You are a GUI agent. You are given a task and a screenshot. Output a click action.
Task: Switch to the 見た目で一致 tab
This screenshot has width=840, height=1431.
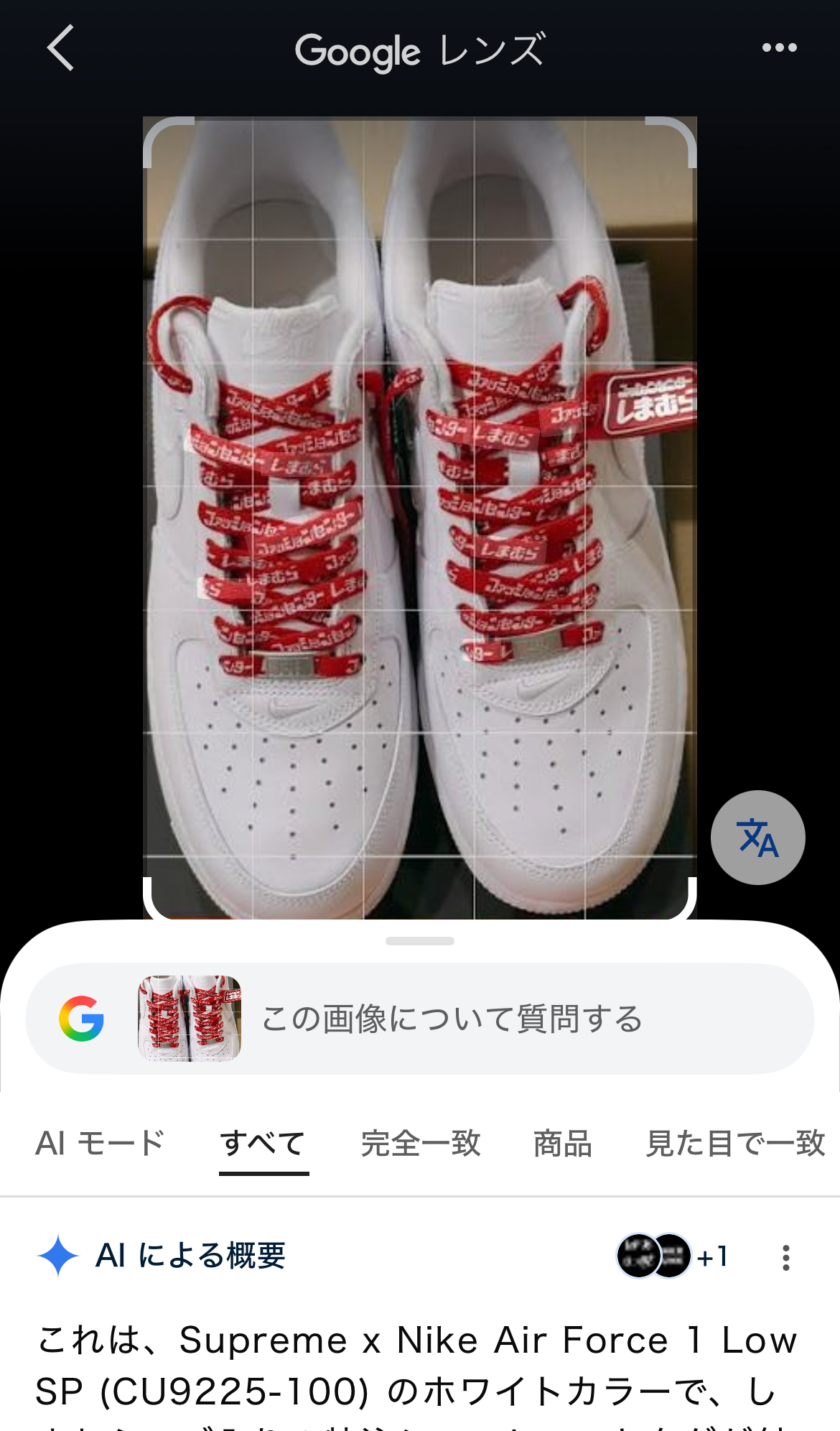tap(735, 1143)
